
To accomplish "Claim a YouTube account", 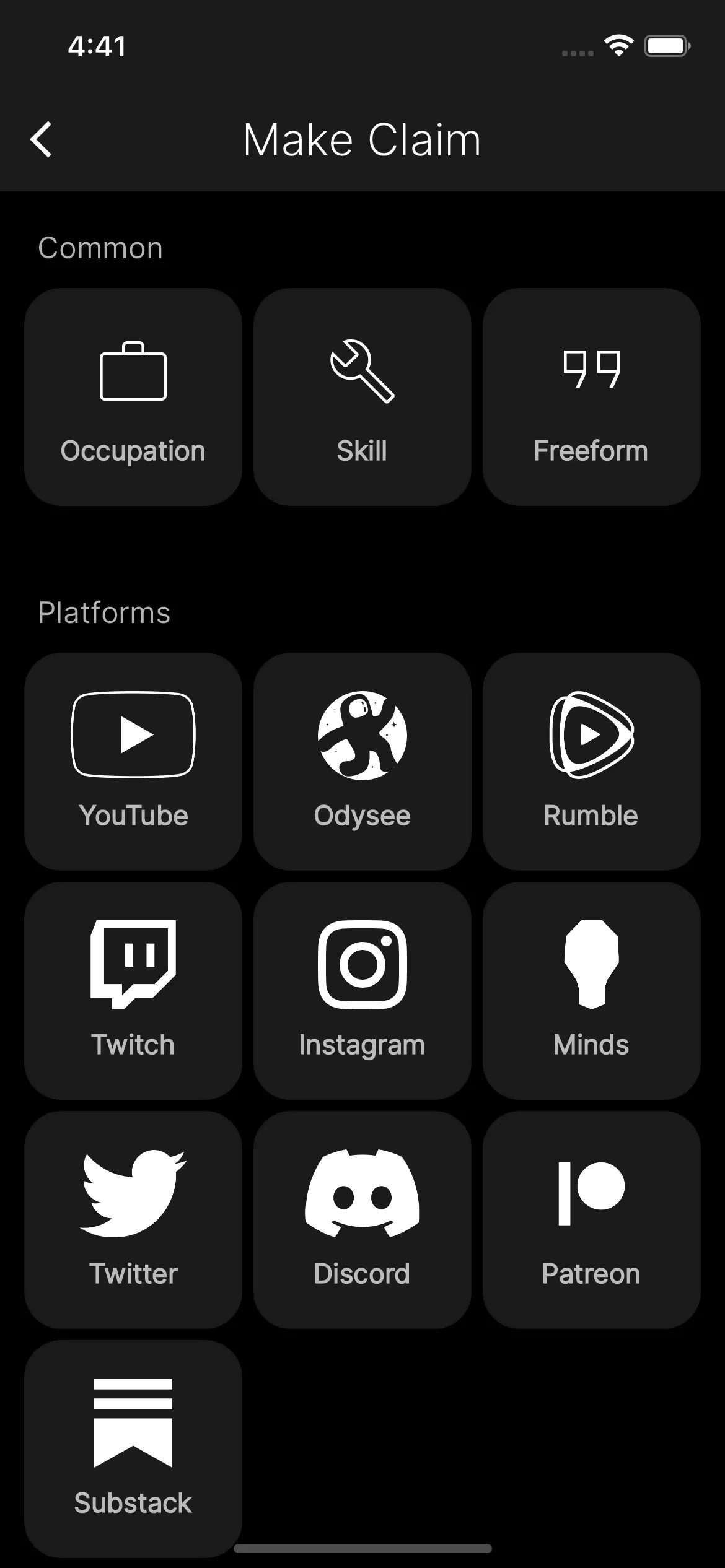I will (x=133, y=762).
